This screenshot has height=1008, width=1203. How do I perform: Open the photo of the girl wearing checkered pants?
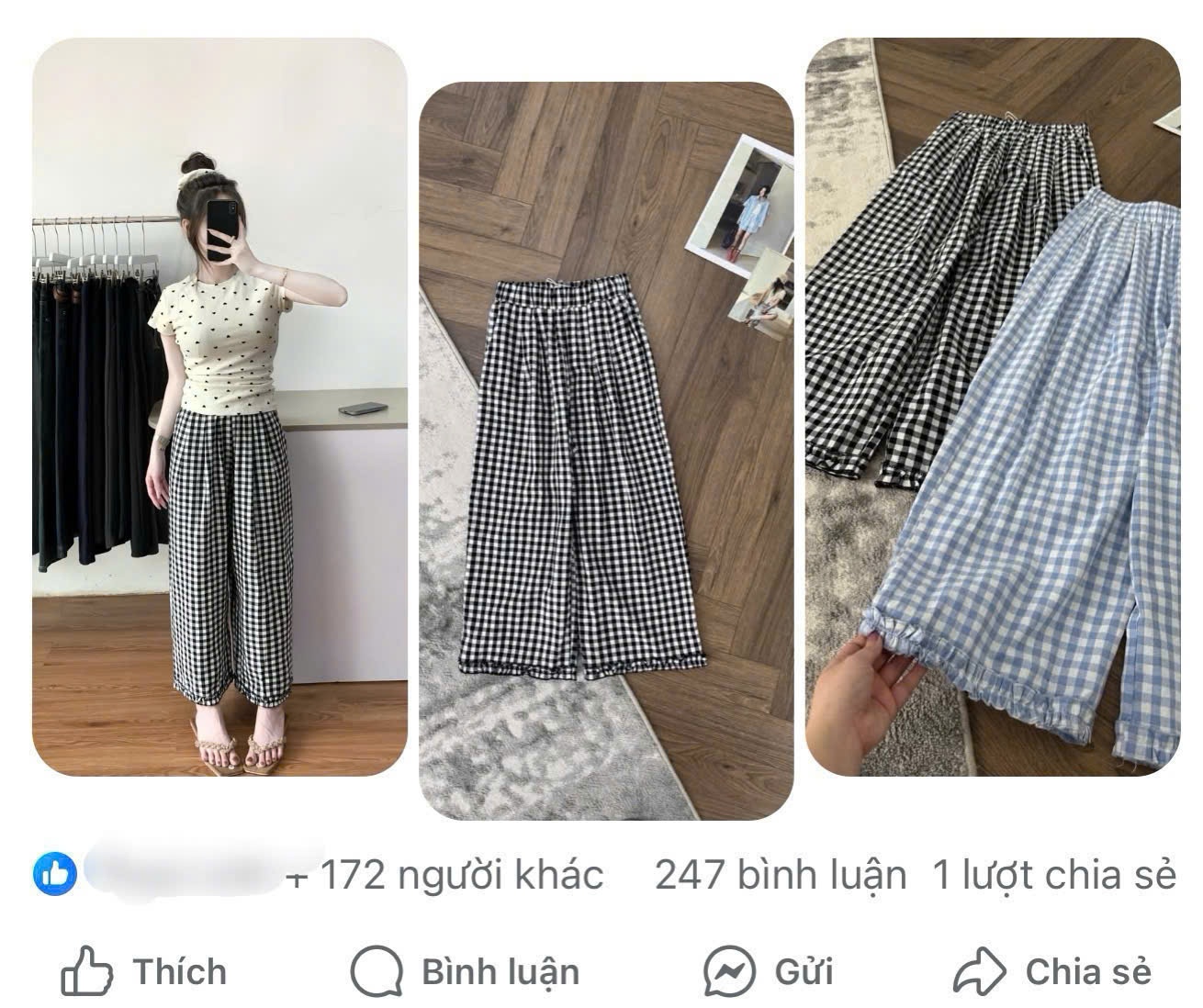[219, 408]
